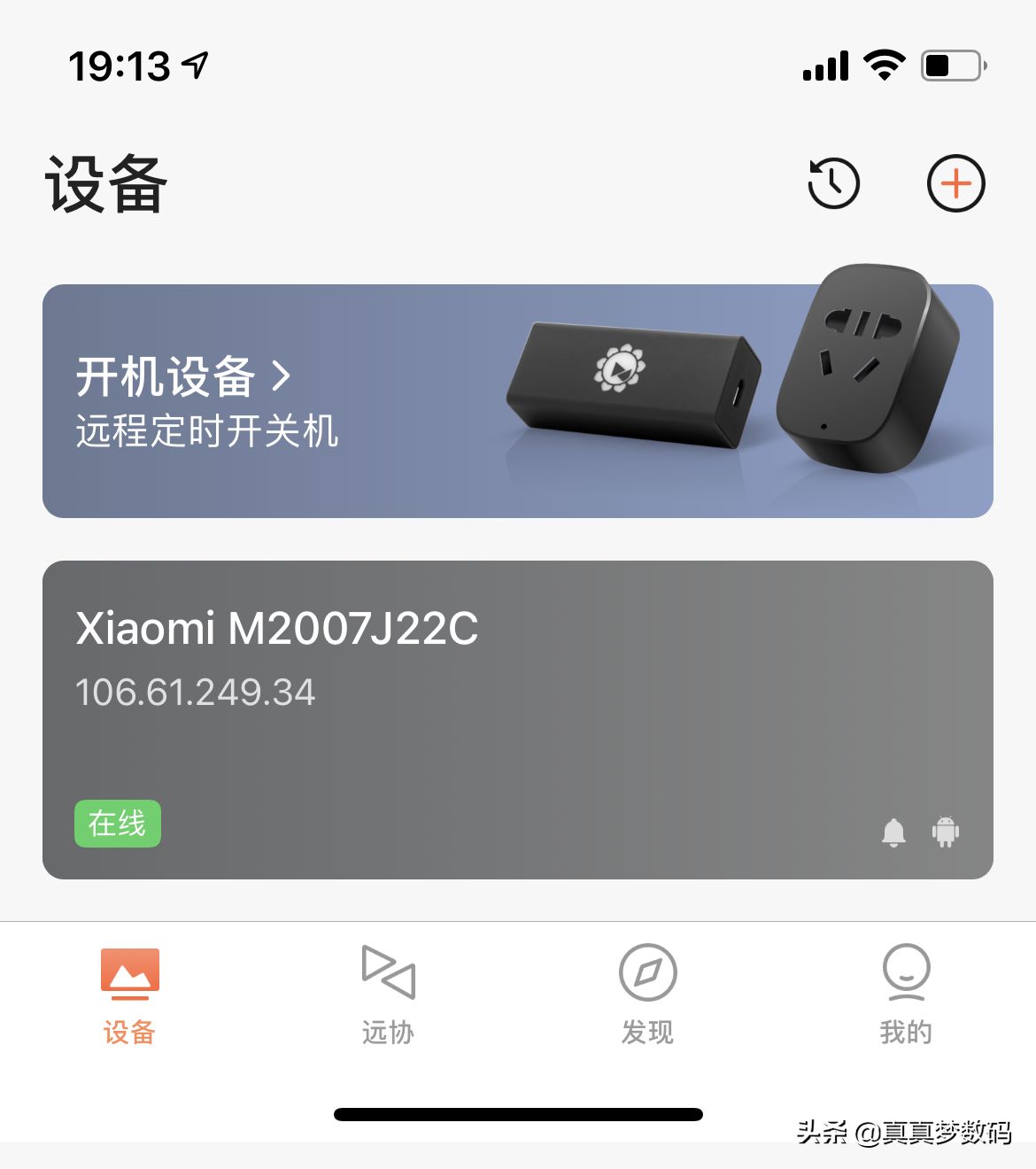Viewport: 1036px width, 1169px height.
Task: Tap the bell icon on Xiaomi card
Action: (x=893, y=832)
